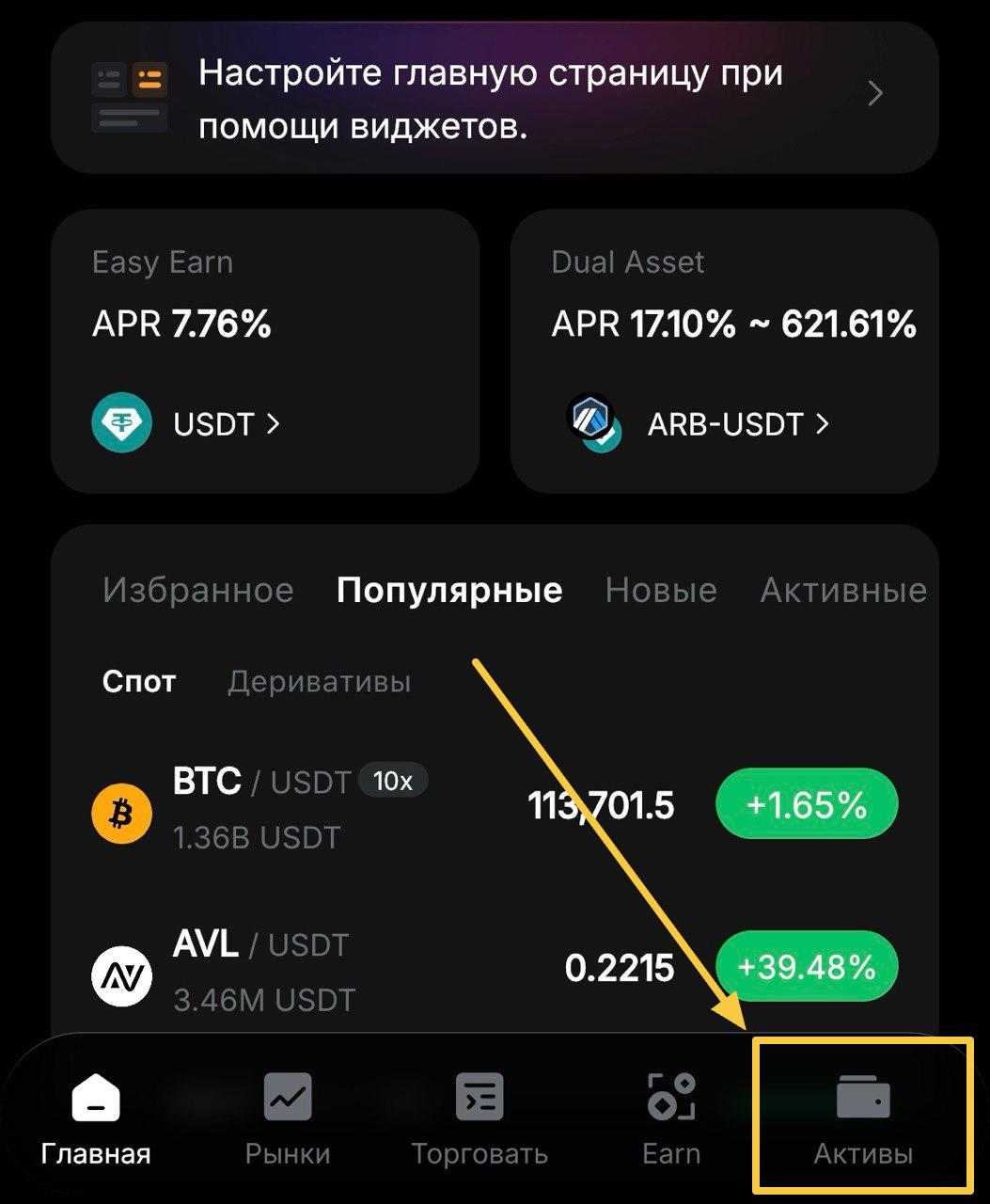Select the Популярные tab
This screenshot has width=990, height=1204.
[449, 591]
